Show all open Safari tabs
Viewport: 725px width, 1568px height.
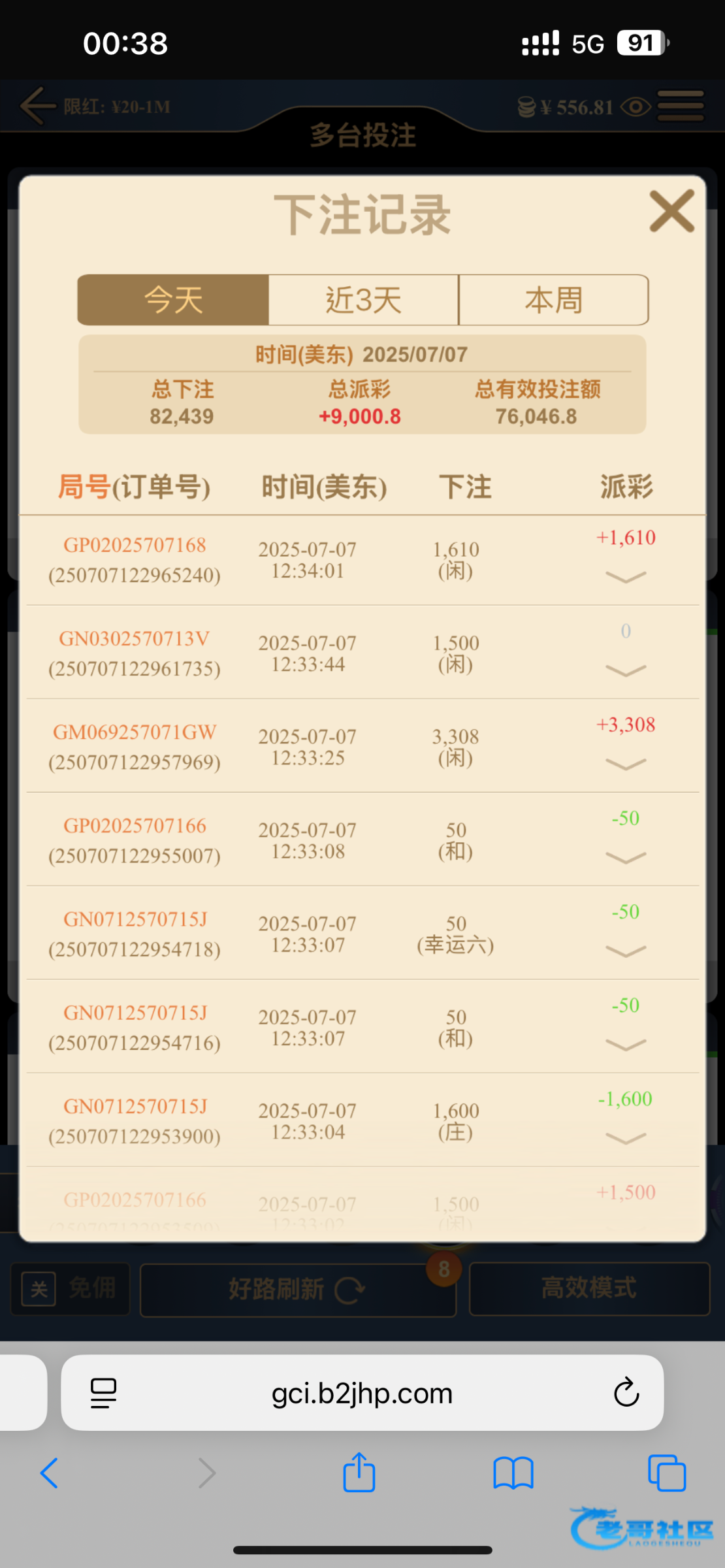[667, 1473]
